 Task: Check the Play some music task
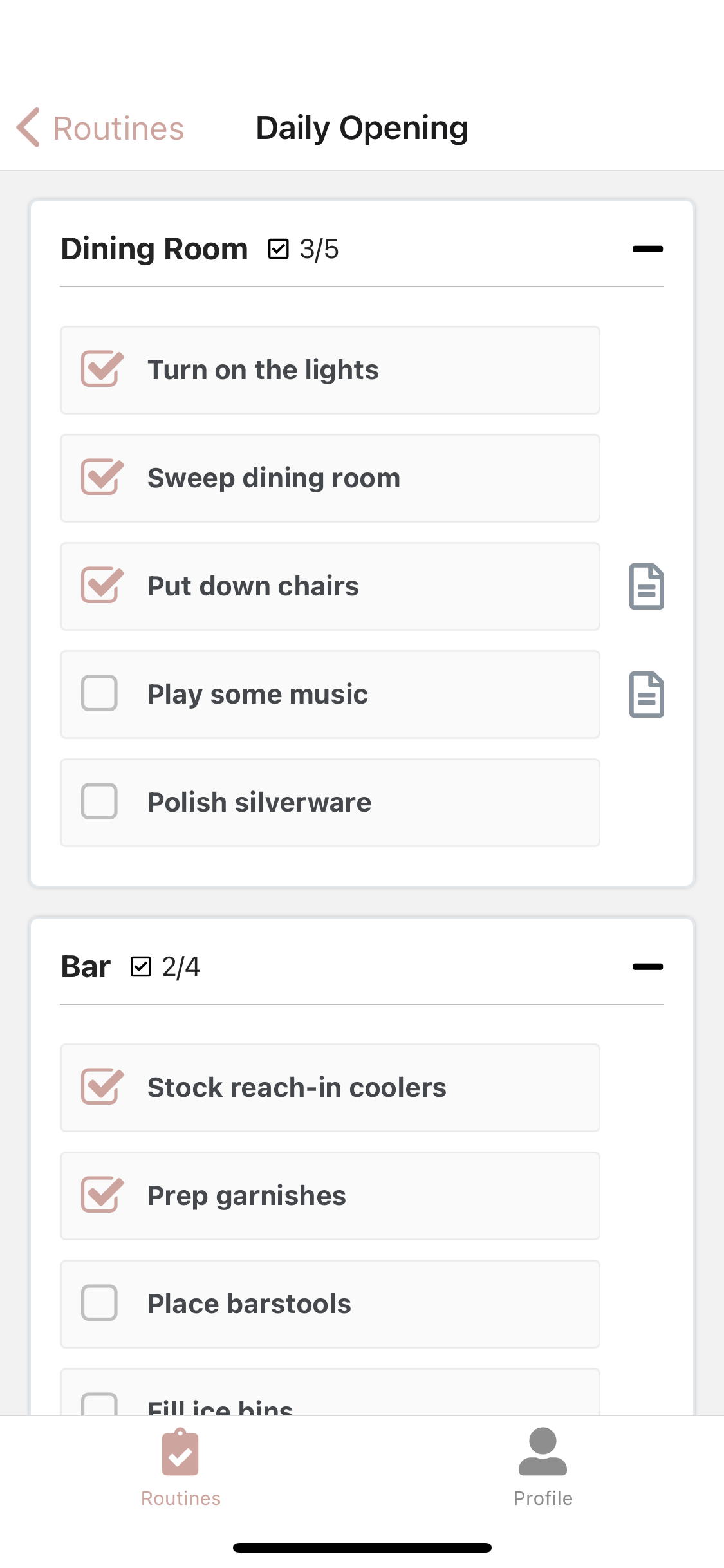(x=99, y=693)
